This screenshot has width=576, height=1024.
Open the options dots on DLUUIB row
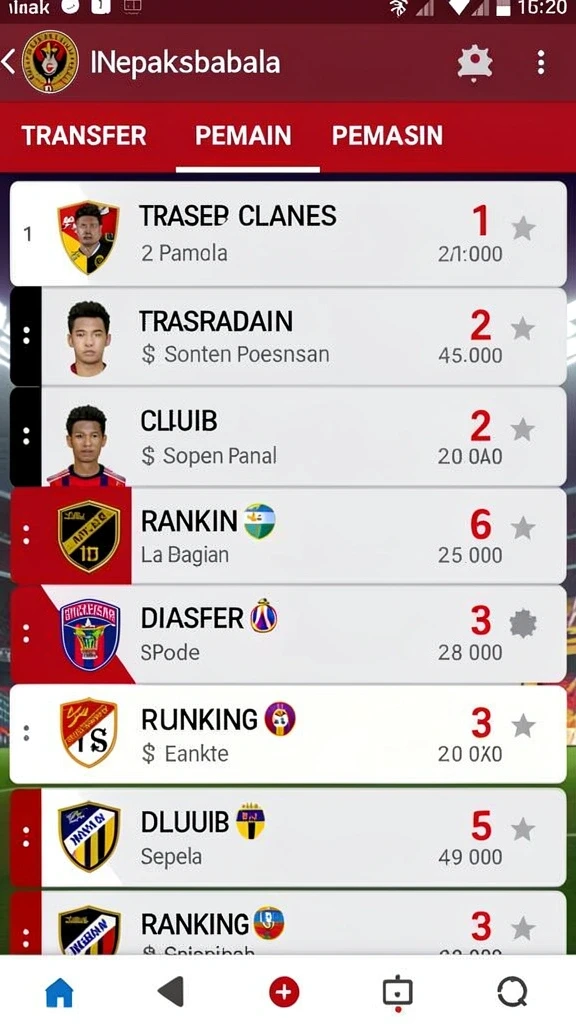point(26,838)
